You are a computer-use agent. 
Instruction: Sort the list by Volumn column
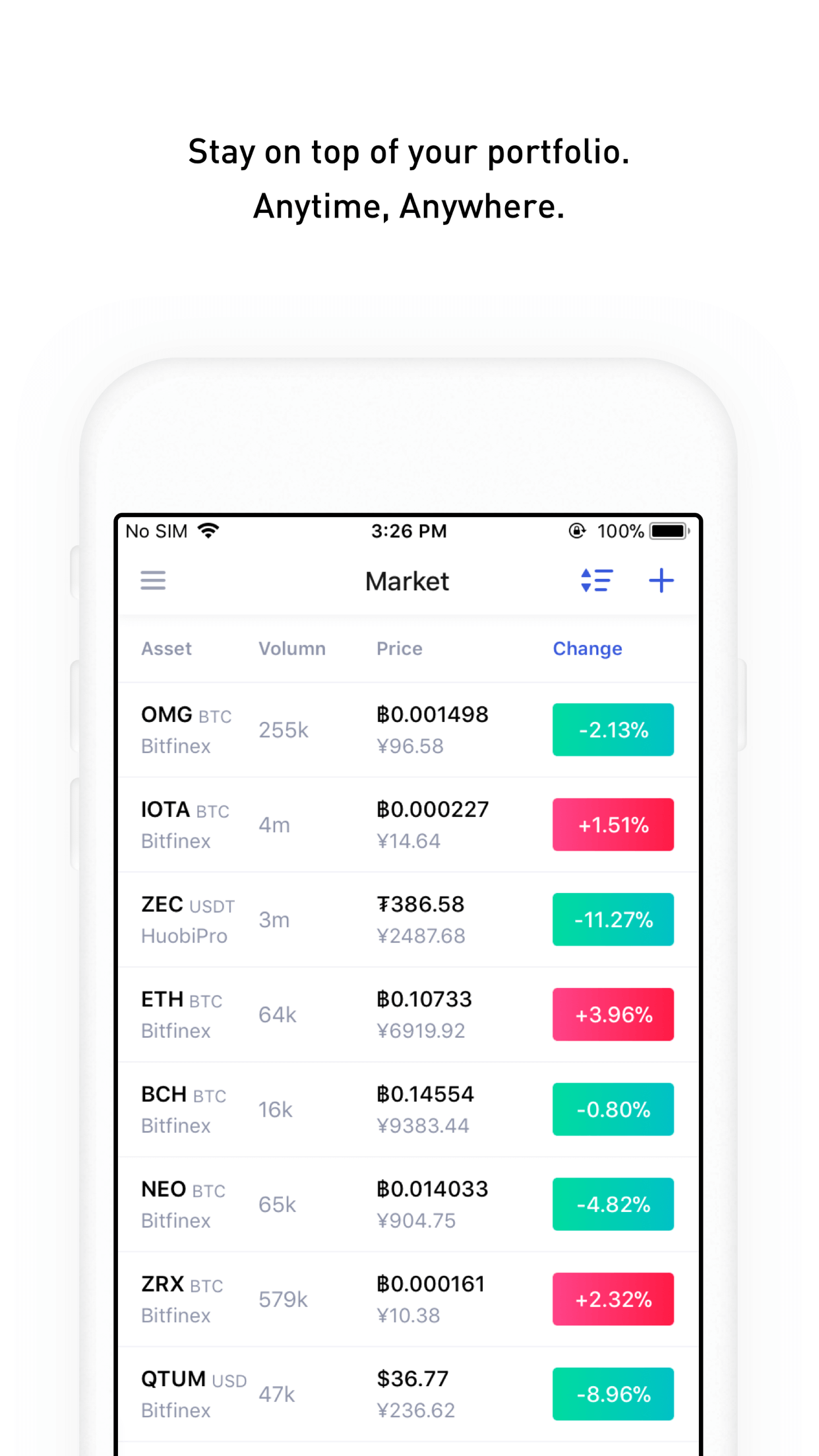292,649
